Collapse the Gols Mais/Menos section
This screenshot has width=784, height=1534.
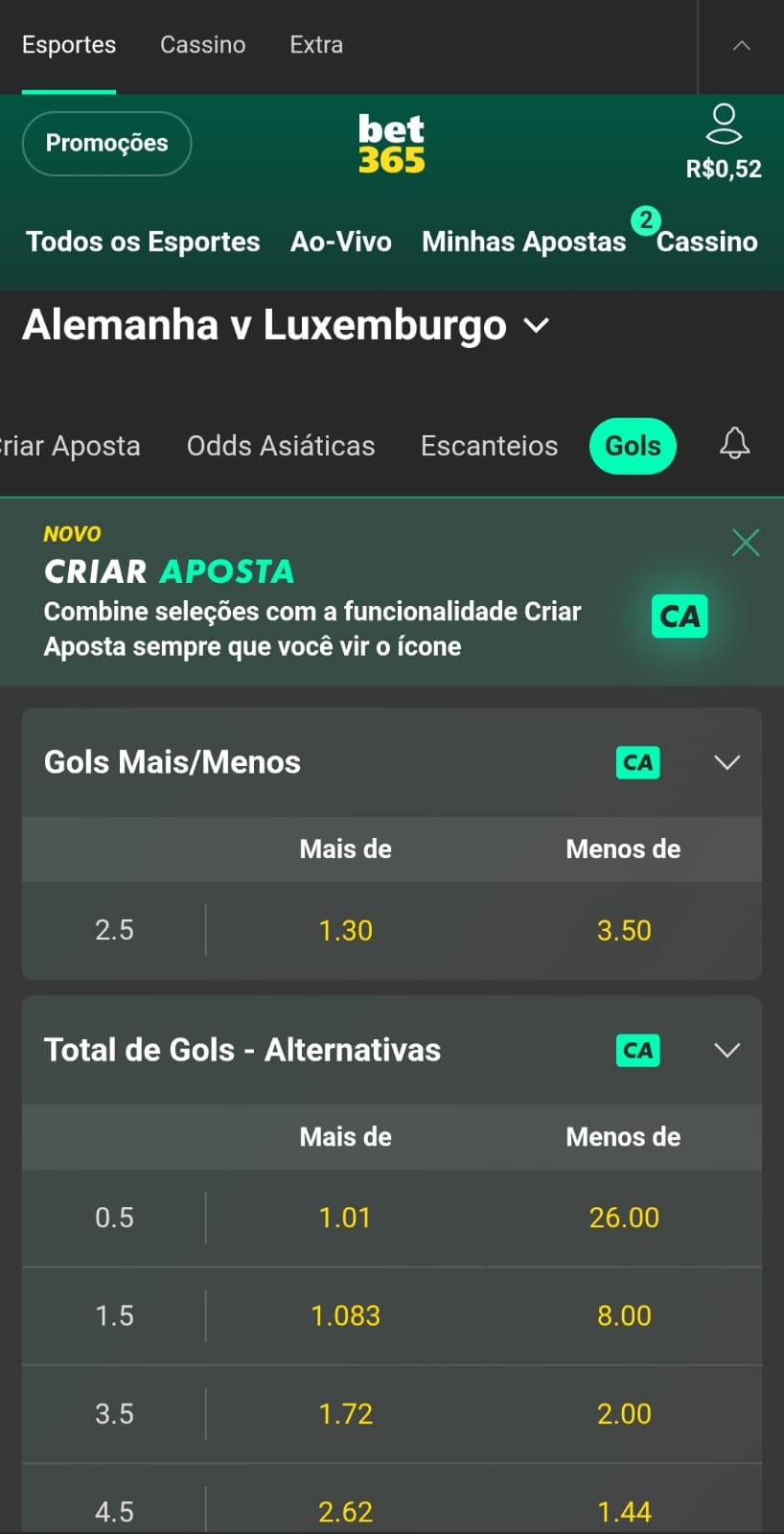pos(727,762)
